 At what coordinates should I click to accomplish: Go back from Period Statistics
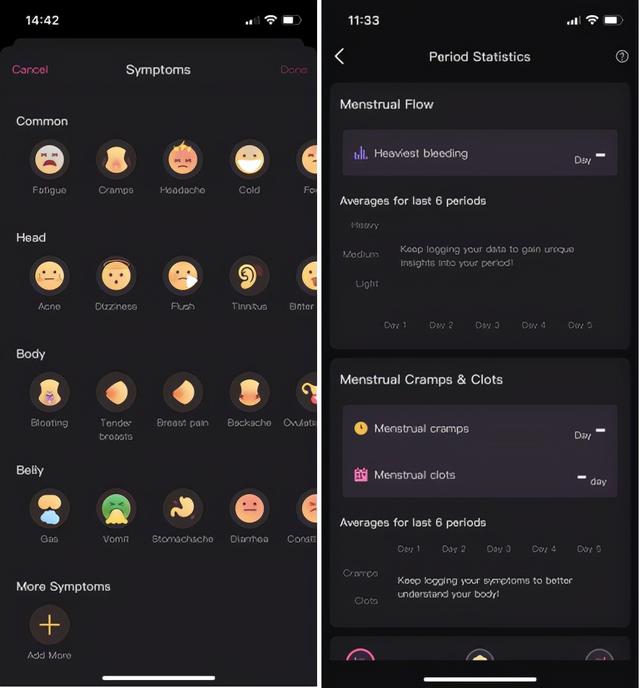pyautogui.click(x=339, y=57)
